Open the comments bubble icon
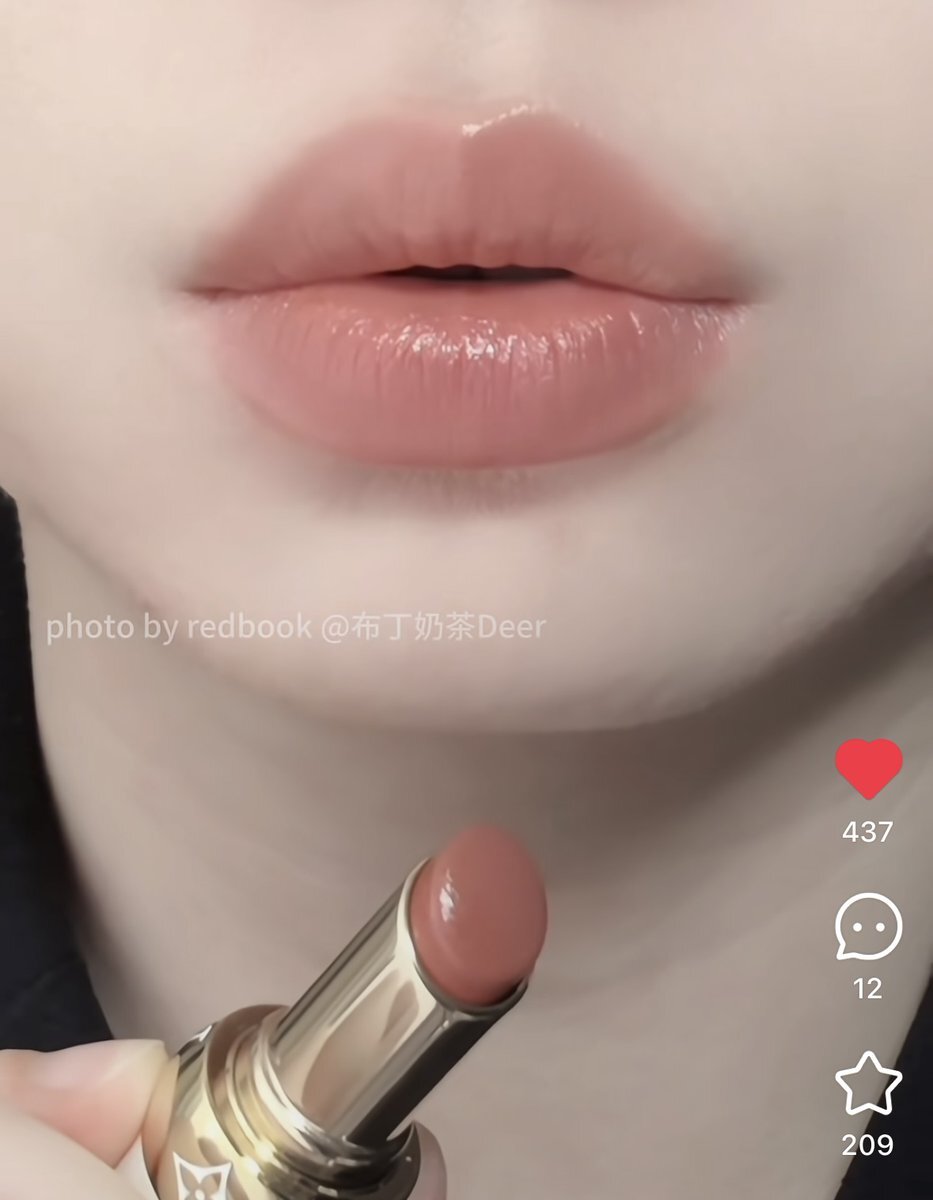The height and width of the screenshot is (1200, 933). [x=868, y=926]
